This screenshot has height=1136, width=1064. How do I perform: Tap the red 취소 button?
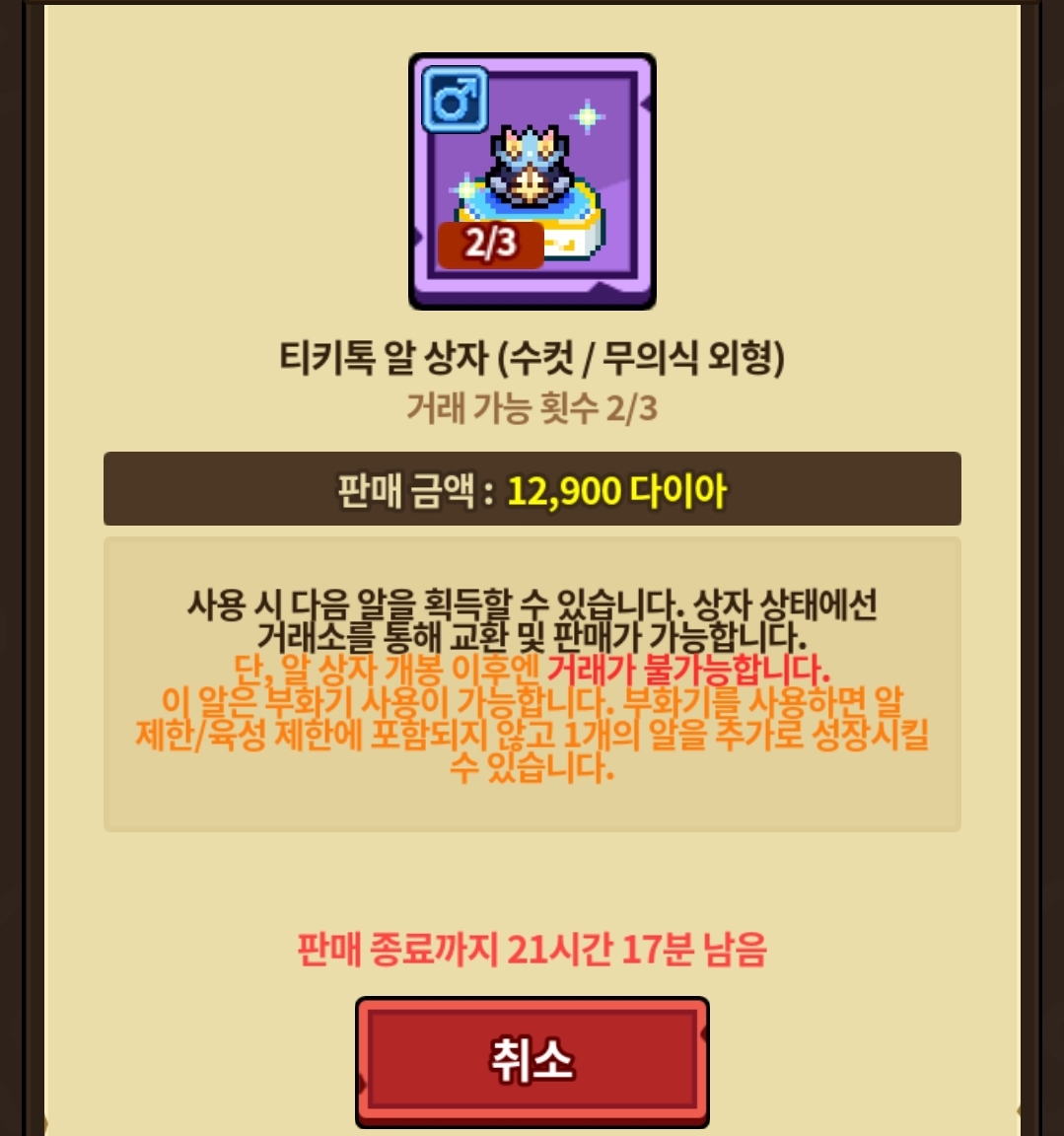(x=532, y=1061)
